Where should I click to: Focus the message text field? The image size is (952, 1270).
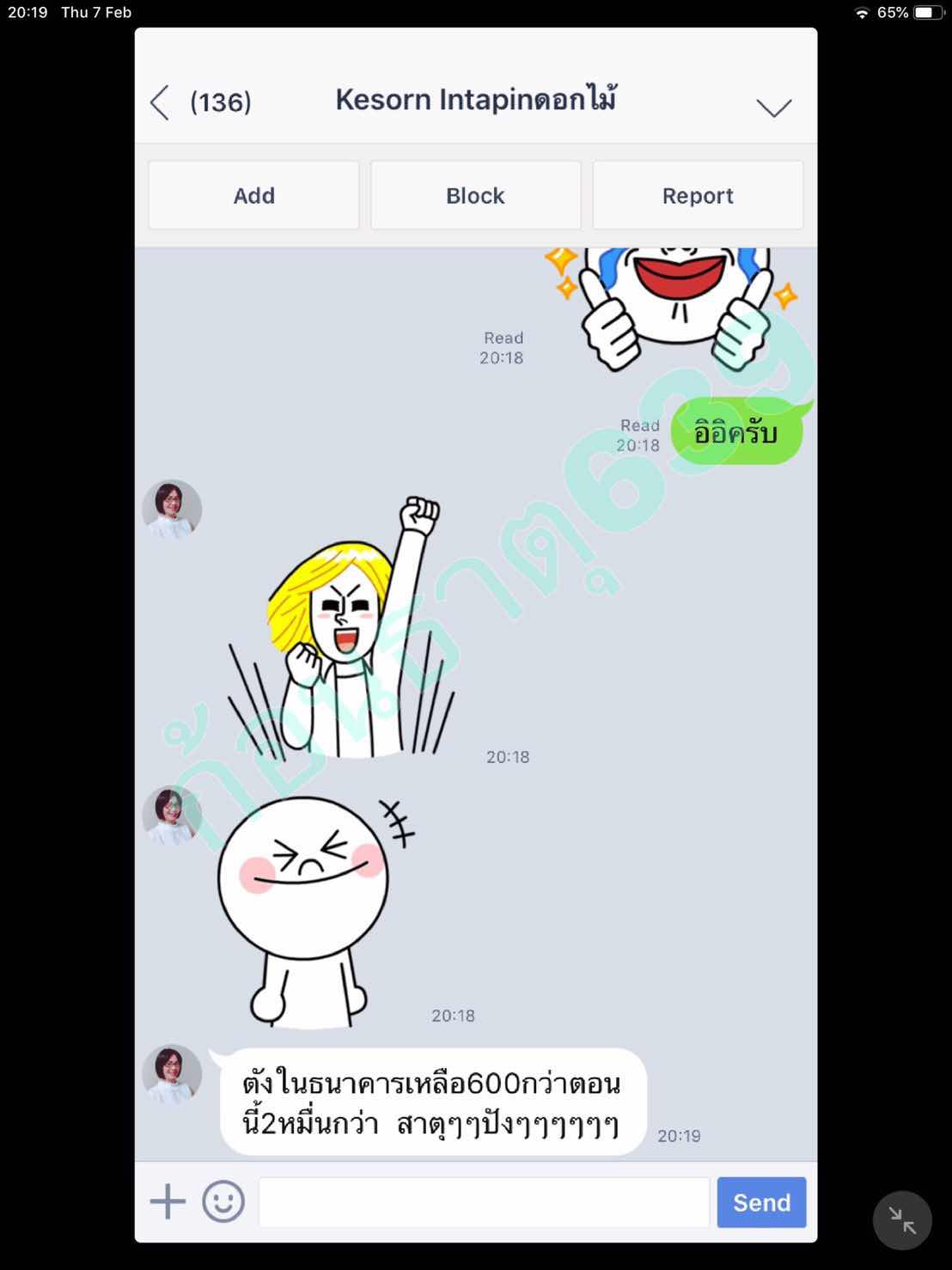[484, 1202]
